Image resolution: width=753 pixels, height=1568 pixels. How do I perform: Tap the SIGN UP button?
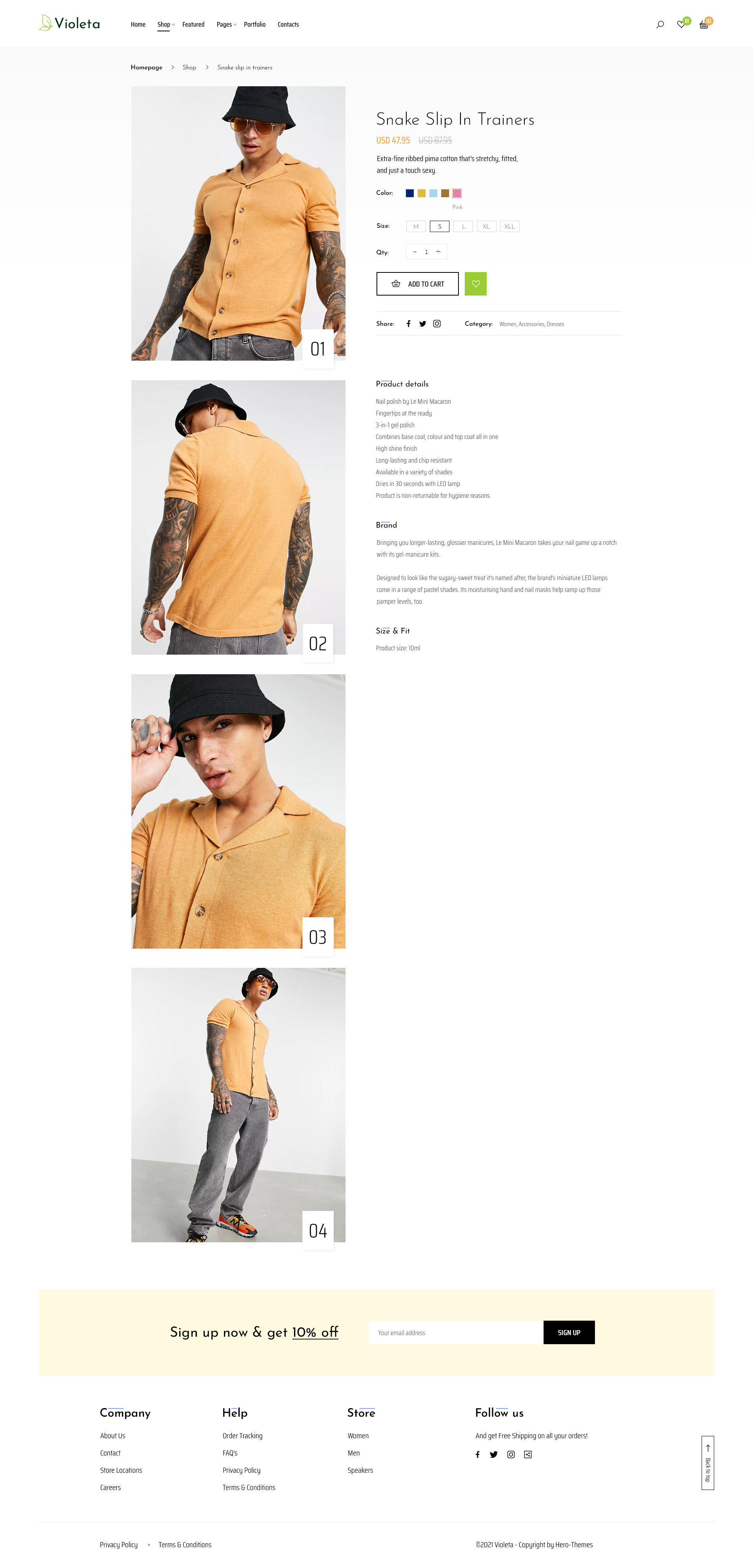568,1332
